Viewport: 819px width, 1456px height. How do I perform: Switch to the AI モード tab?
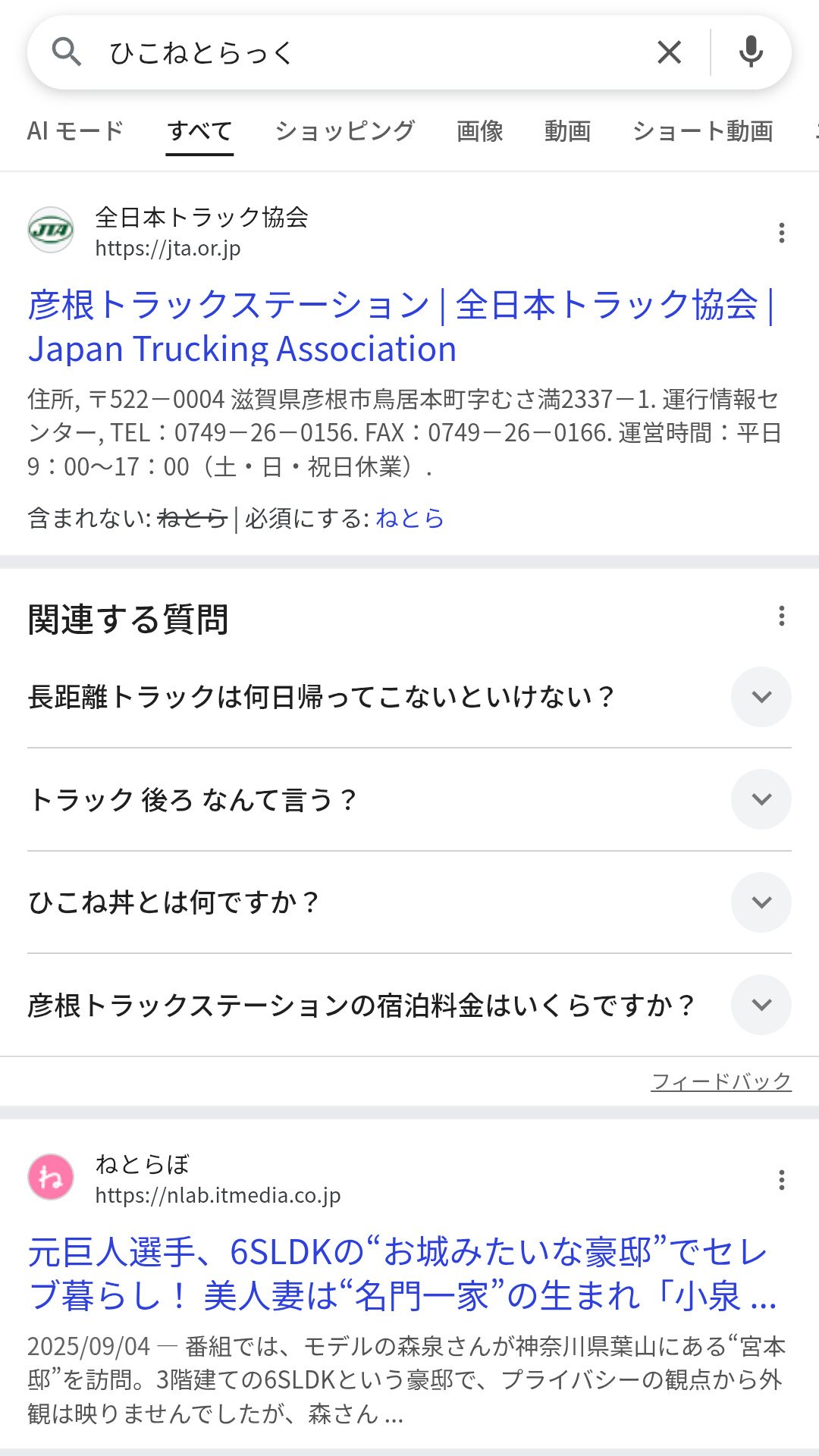pyautogui.click(x=75, y=131)
